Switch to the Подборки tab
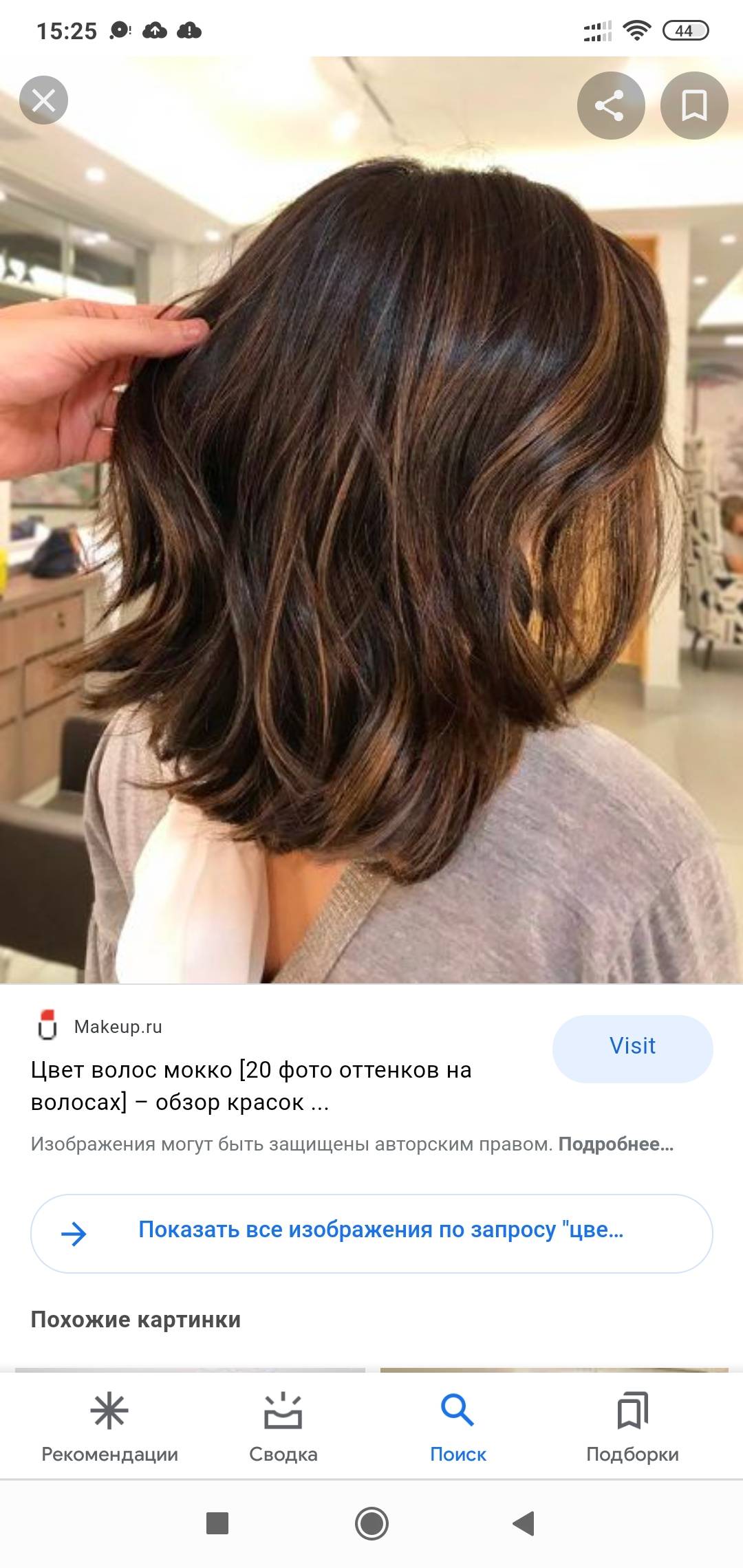Screen dimensions: 743x1568 pos(632,1425)
